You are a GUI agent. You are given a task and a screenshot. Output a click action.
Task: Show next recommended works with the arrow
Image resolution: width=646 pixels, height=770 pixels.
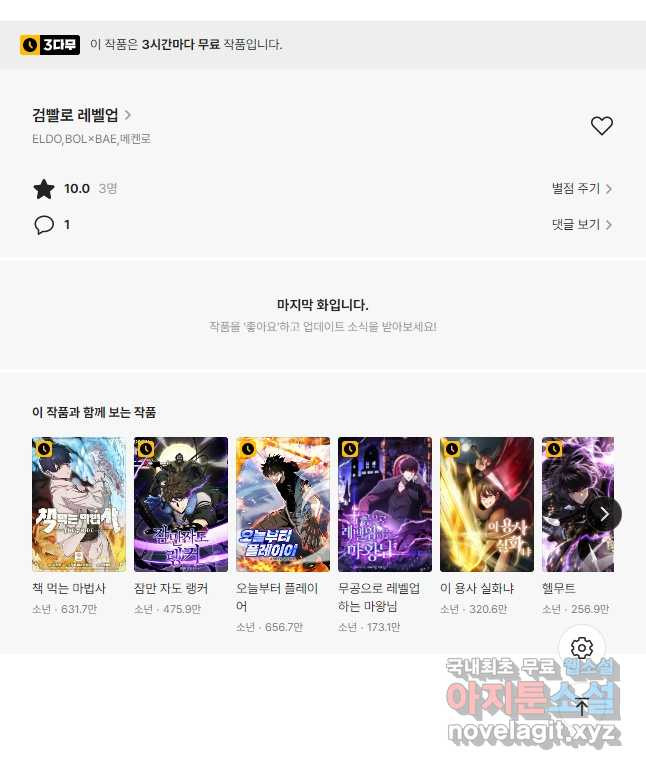tap(603, 514)
